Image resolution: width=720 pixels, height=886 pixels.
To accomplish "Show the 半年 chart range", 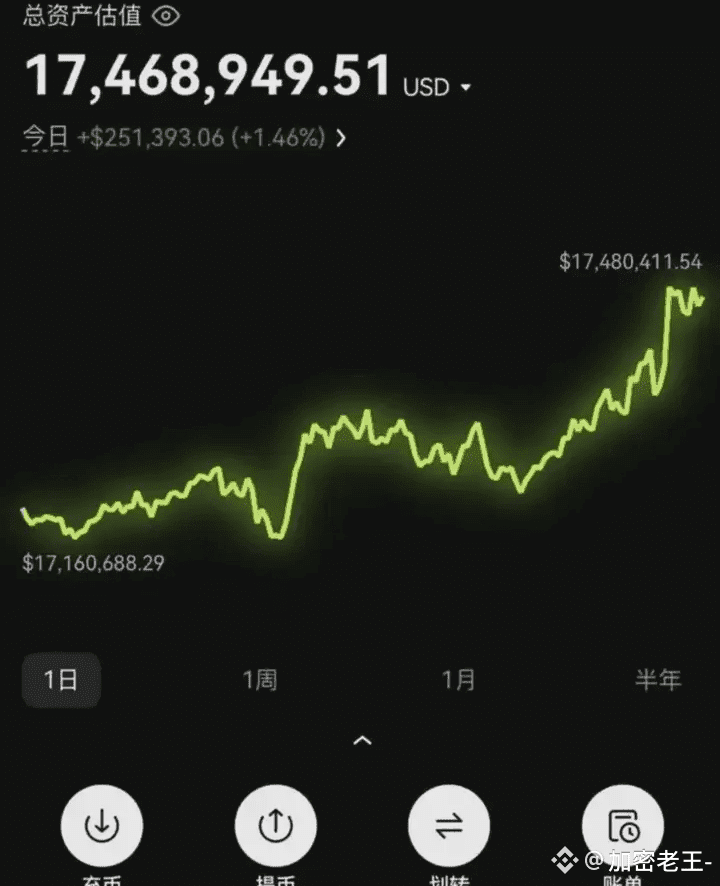I will (658, 680).
